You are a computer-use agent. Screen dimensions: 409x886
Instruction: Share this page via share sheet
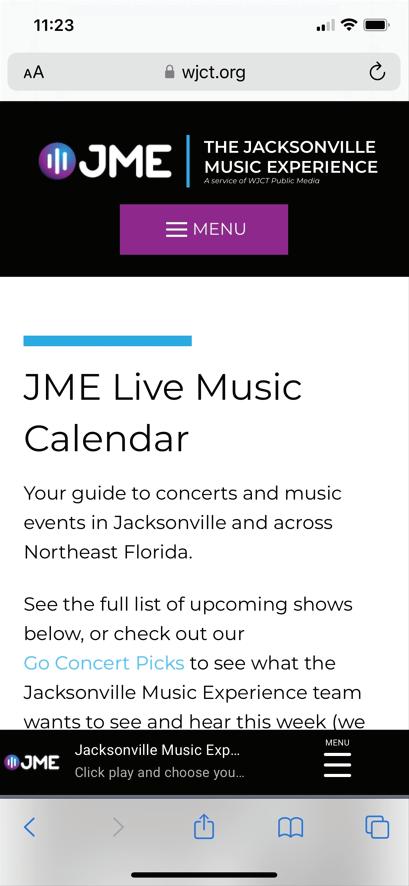[204, 827]
